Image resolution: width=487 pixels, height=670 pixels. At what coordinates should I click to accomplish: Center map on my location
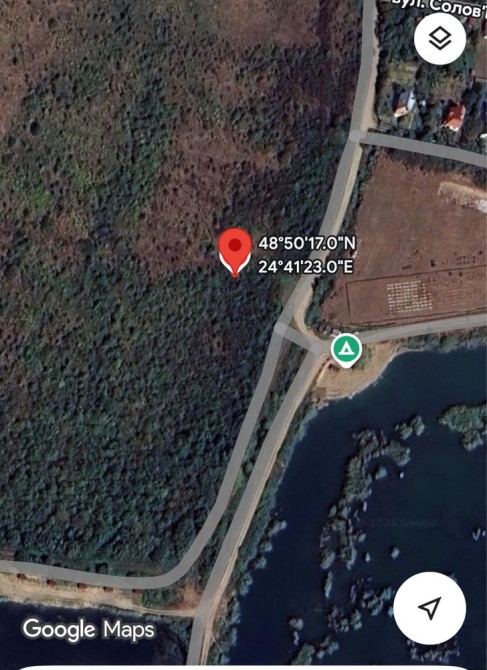[429, 608]
